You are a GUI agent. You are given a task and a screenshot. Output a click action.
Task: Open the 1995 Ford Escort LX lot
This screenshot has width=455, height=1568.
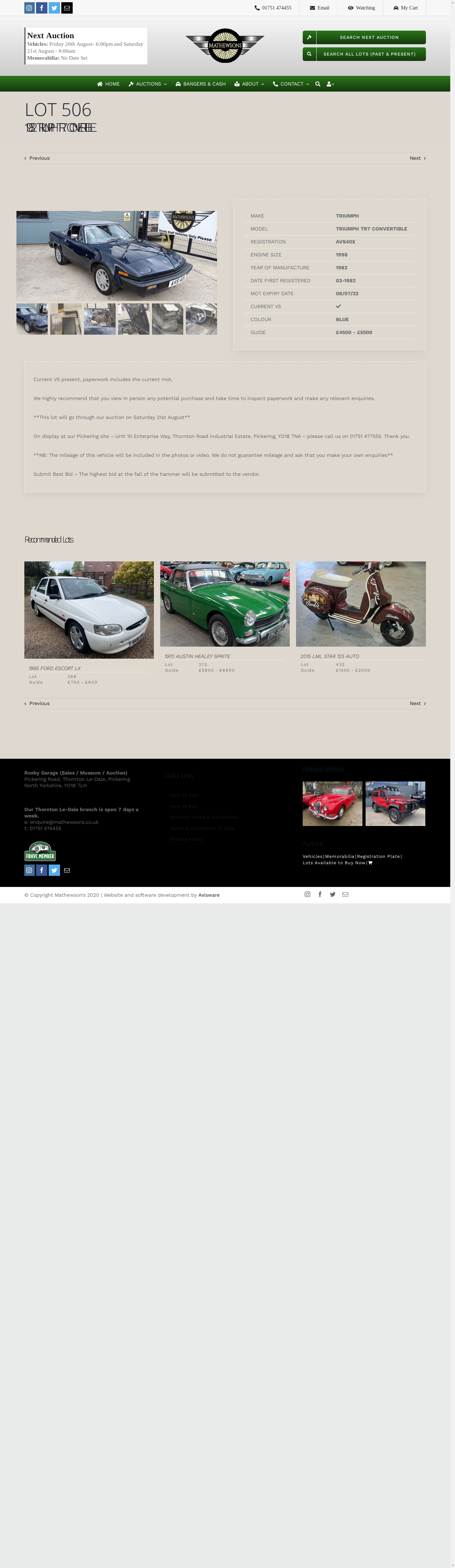[89, 609]
